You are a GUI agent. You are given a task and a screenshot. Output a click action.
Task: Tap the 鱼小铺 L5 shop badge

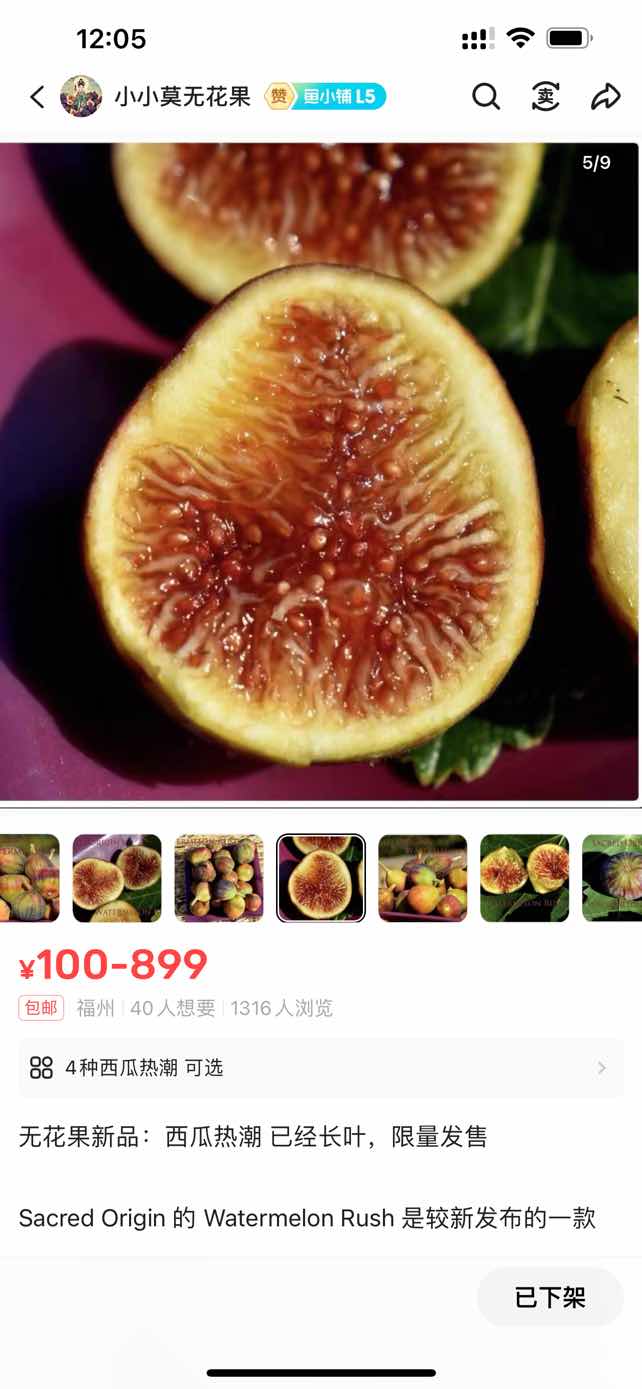[338, 97]
